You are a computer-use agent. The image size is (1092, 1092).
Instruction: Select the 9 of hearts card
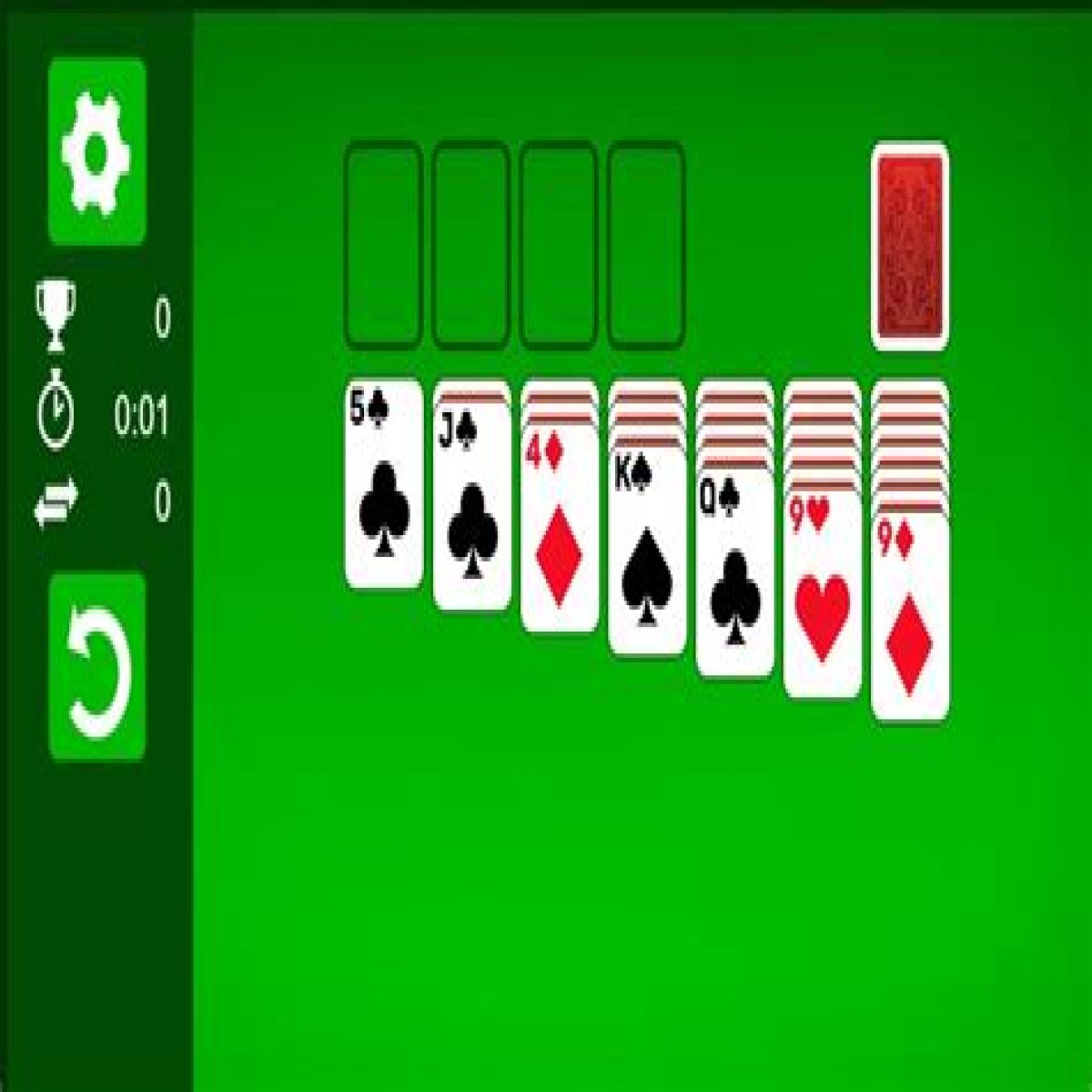(822, 598)
